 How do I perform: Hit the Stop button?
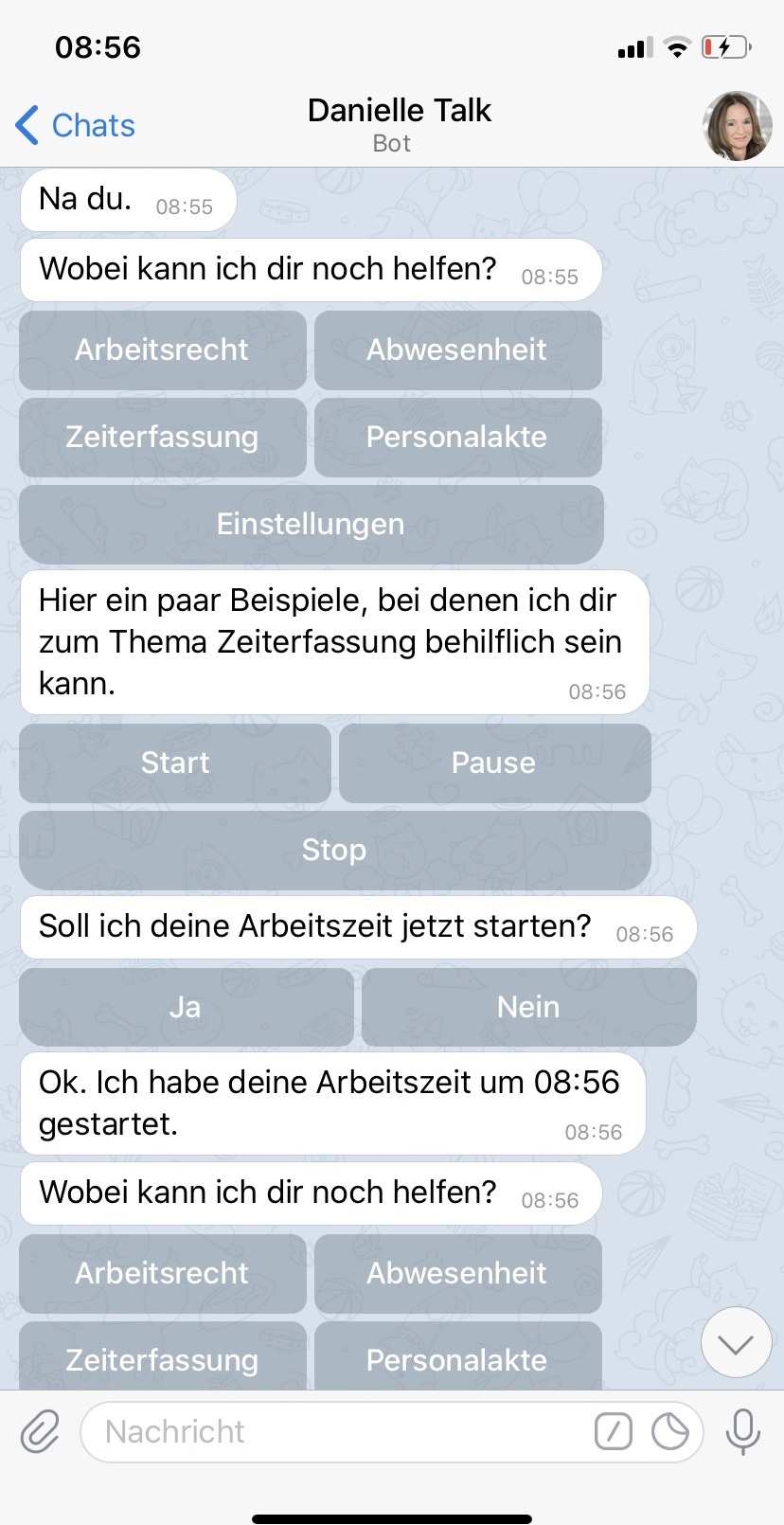click(x=334, y=850)
